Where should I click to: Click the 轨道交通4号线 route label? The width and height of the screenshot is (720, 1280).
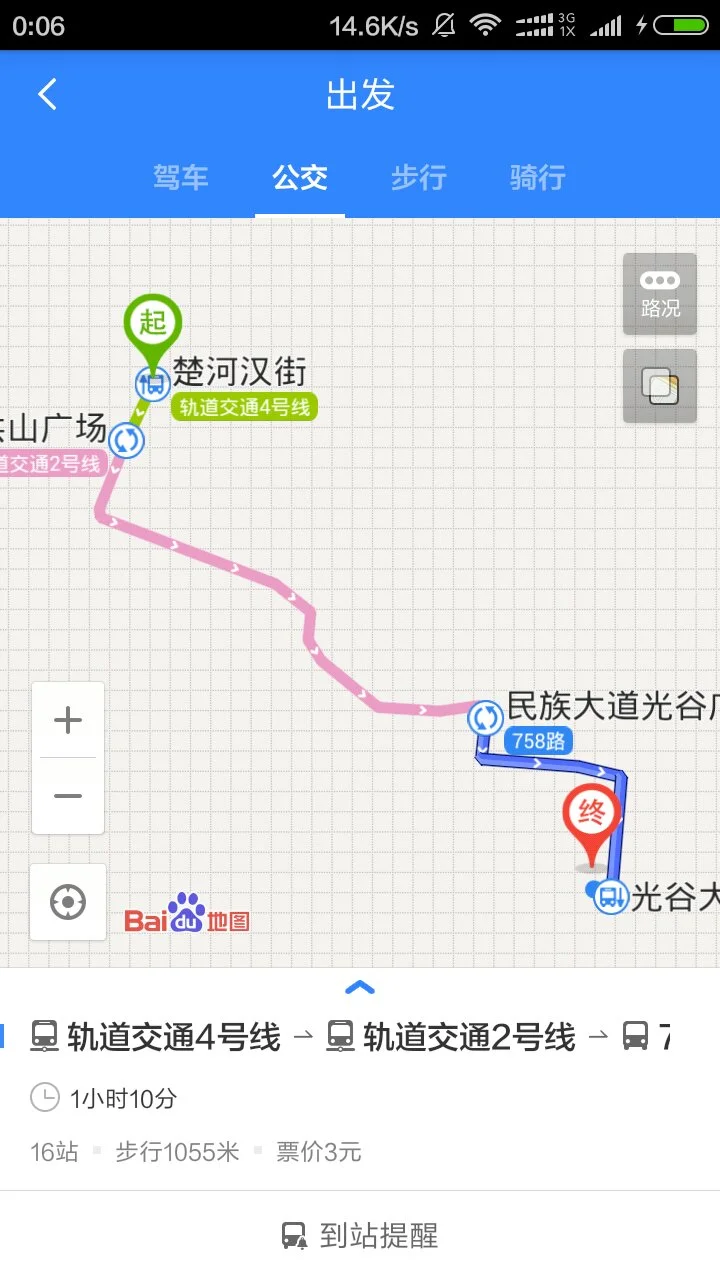243,407
